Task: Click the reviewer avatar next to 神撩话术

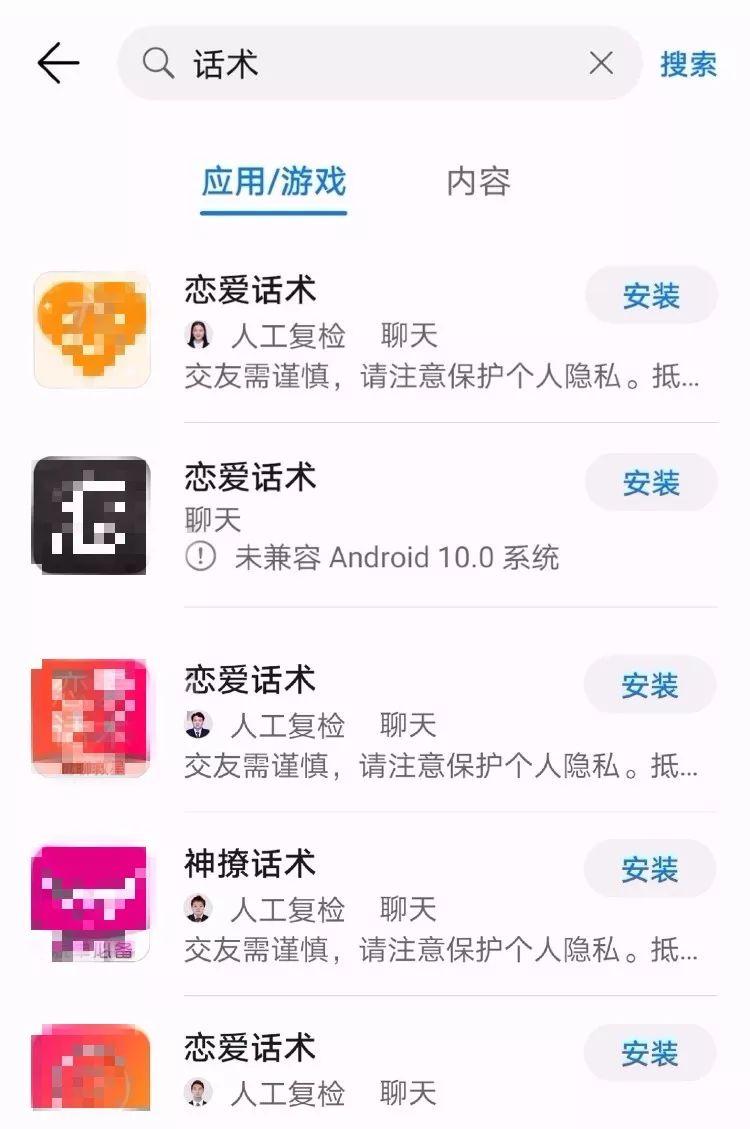Action: (x=199, y=908)
